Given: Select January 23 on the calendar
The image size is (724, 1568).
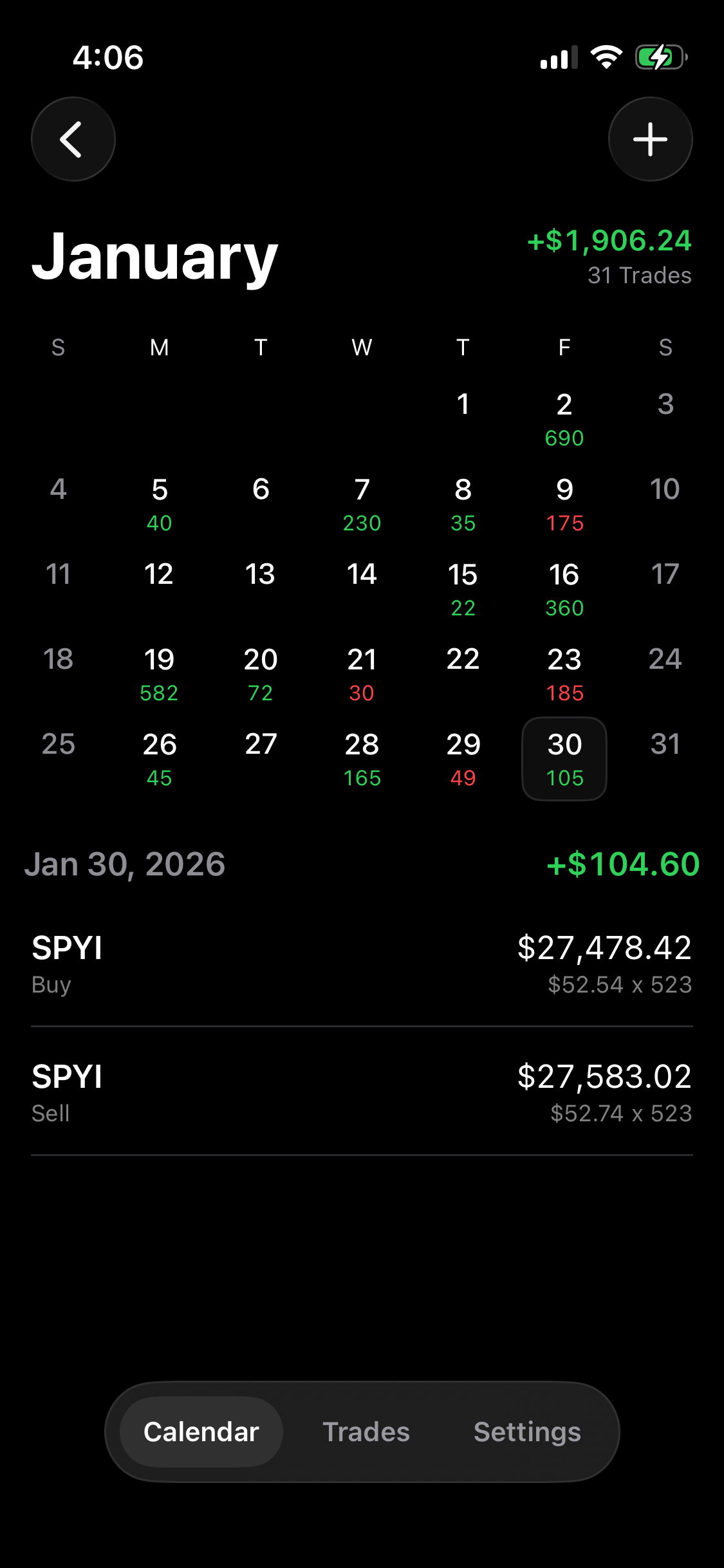Looking at the screenshot, I should [x=564, y=675].
